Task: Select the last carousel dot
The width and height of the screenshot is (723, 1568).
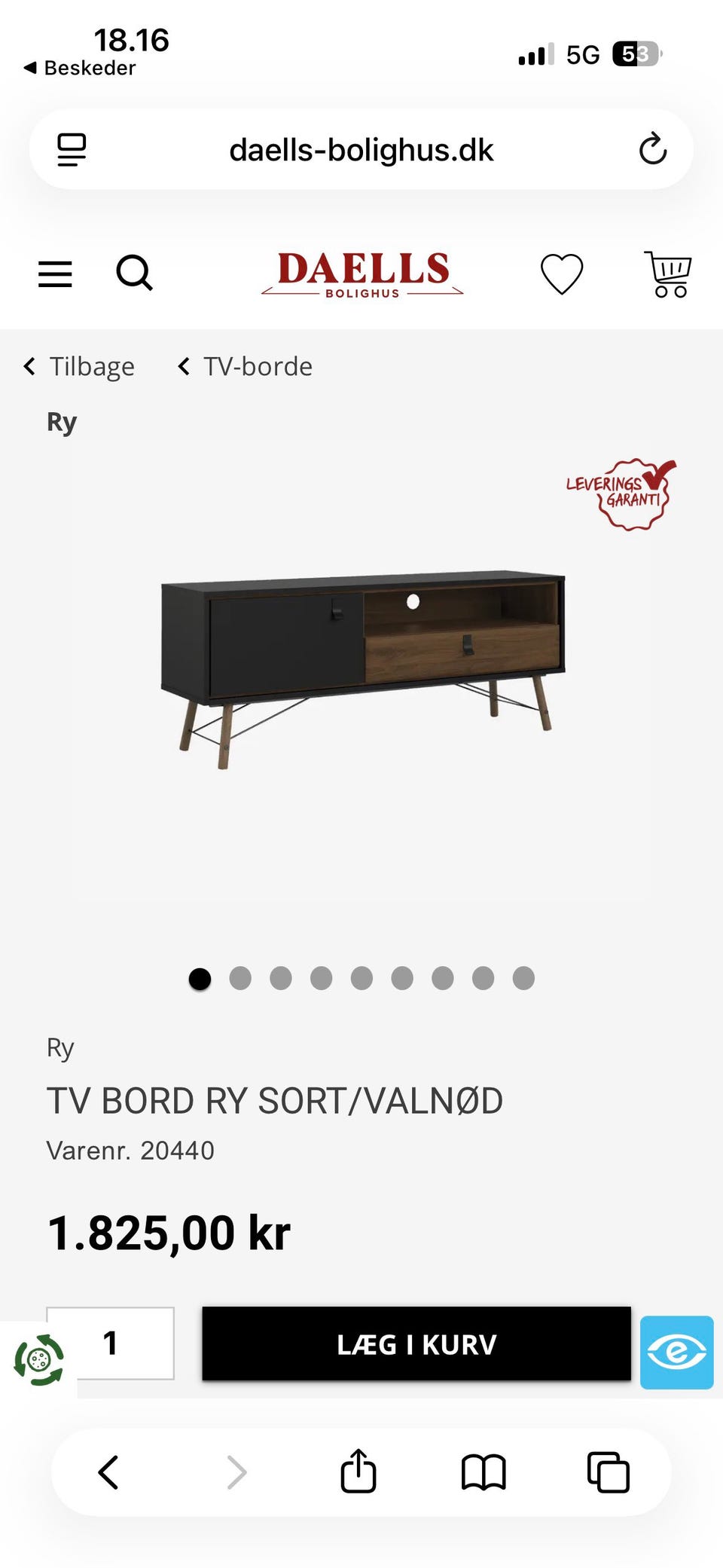Action: [523, 979]
